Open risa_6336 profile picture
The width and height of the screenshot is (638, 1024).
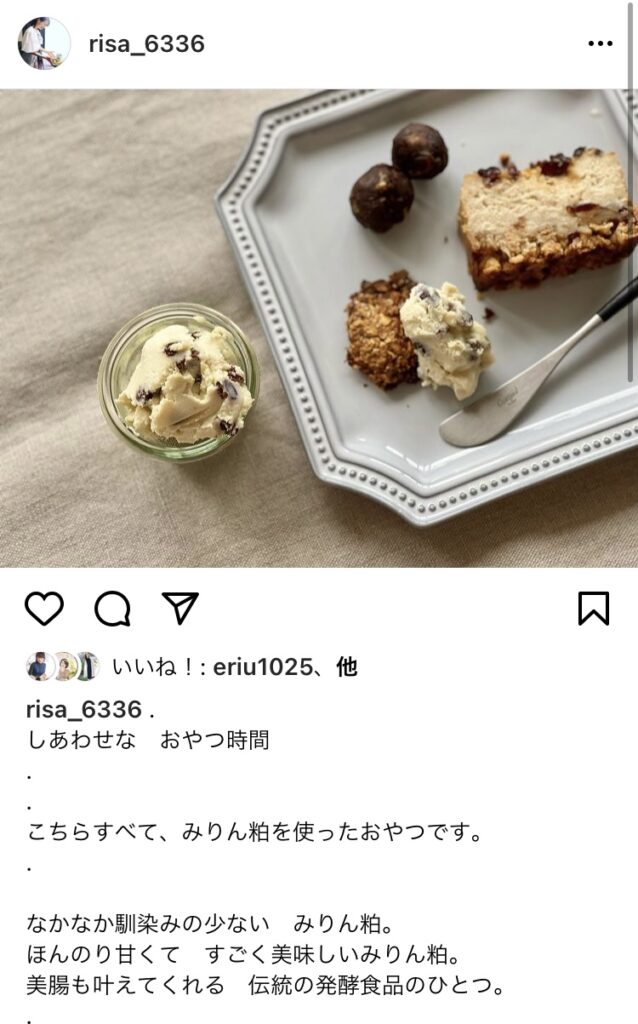[x=44, y=44]
